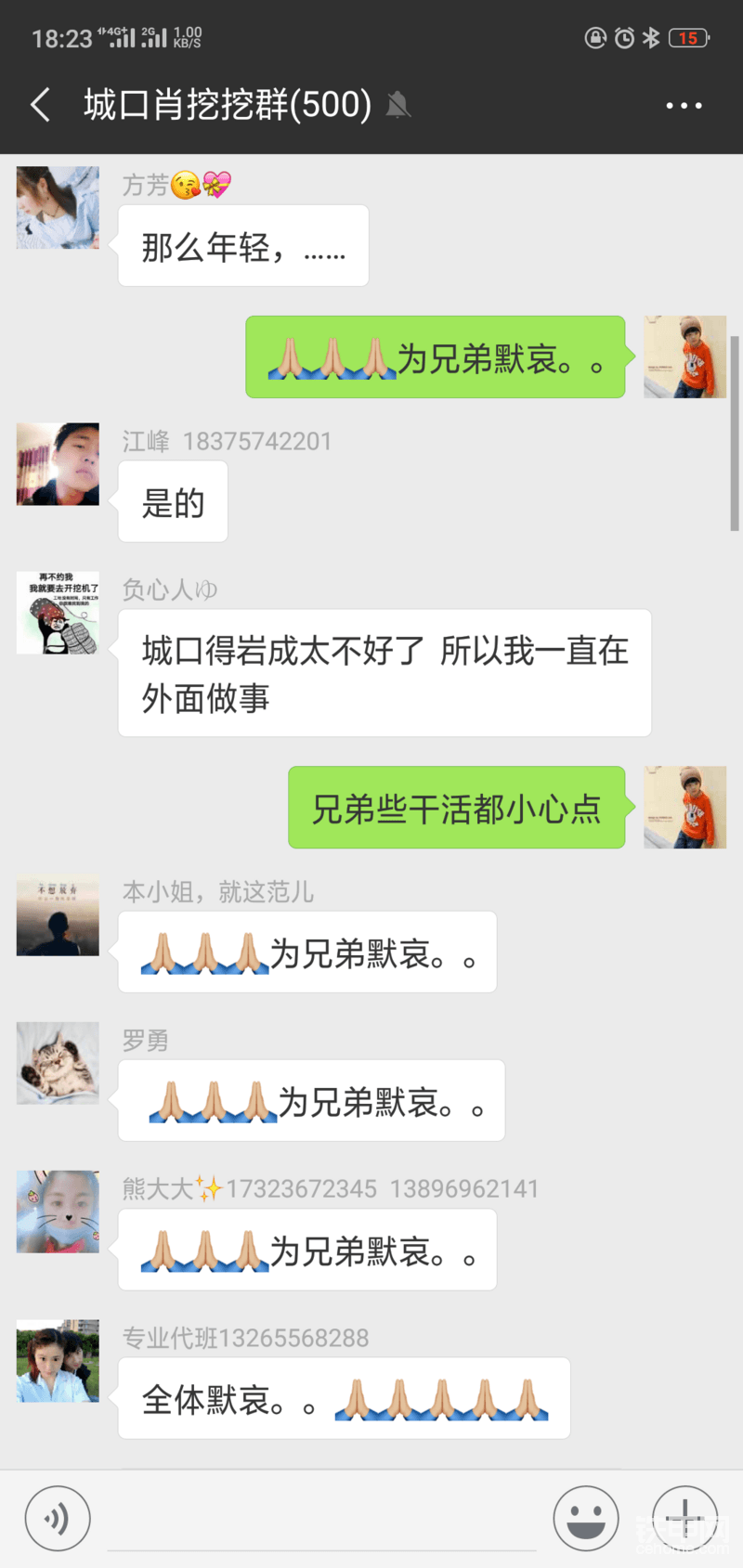Image resolution: width=743 pixels, height=1568 pixels.
Task: Go back from the group chat
Action: coord(40,105)
